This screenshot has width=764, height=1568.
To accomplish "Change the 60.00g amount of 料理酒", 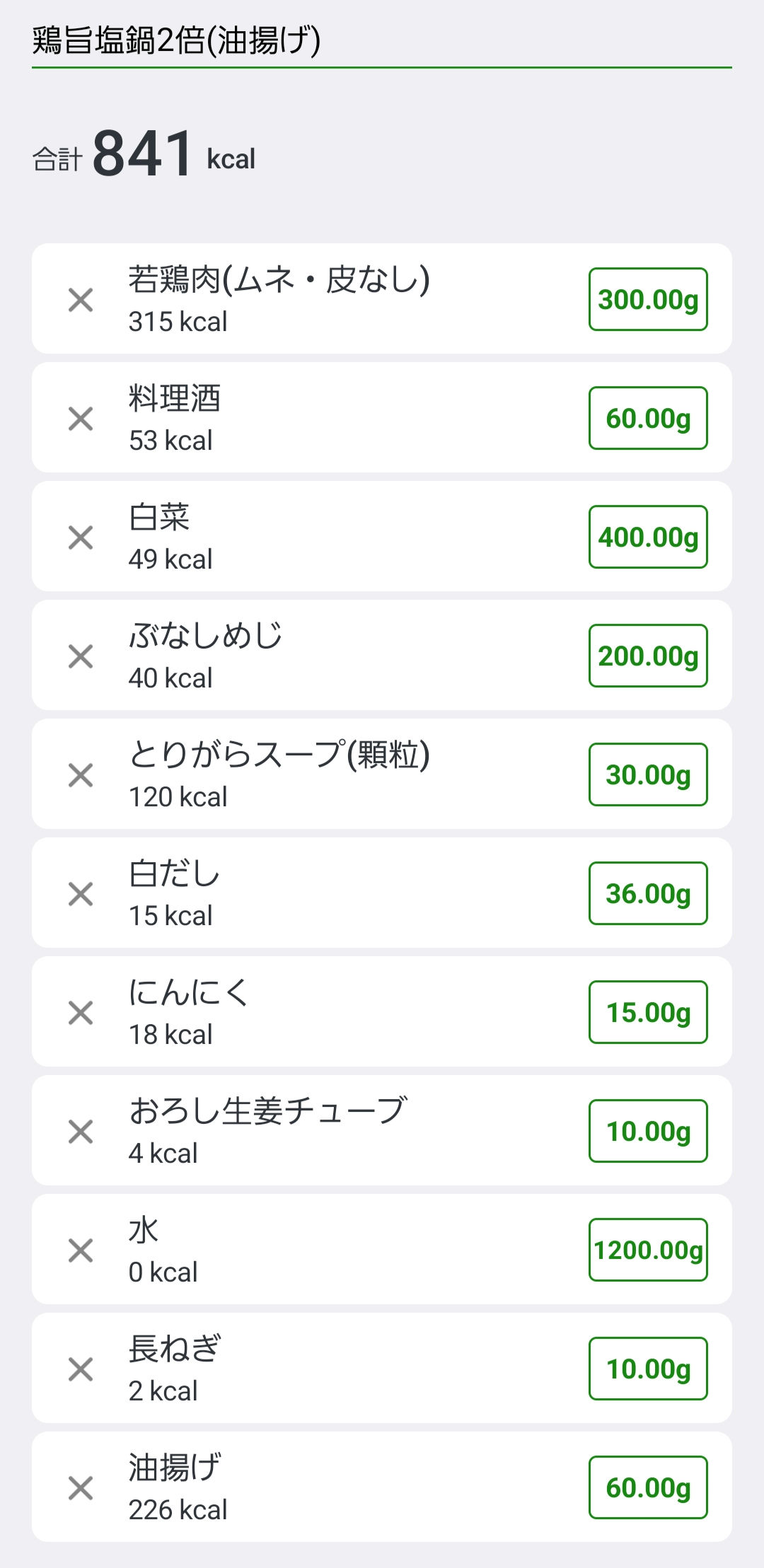I will 648,418.
